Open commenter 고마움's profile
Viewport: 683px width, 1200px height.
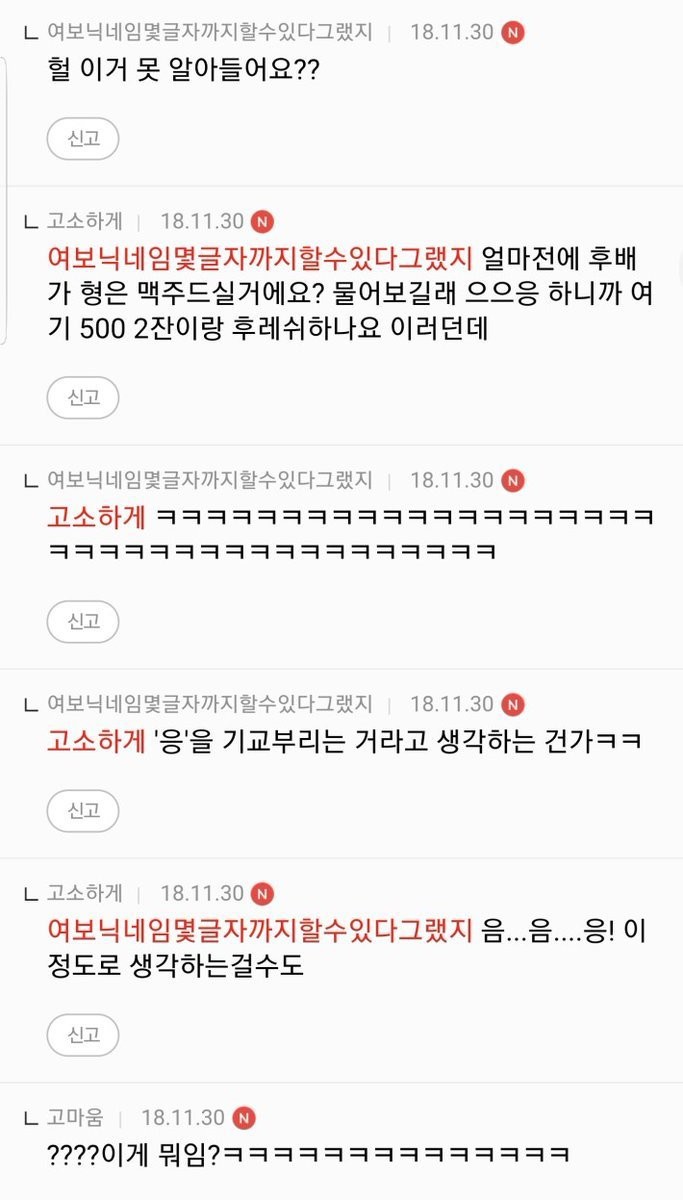click(75, 1117)
